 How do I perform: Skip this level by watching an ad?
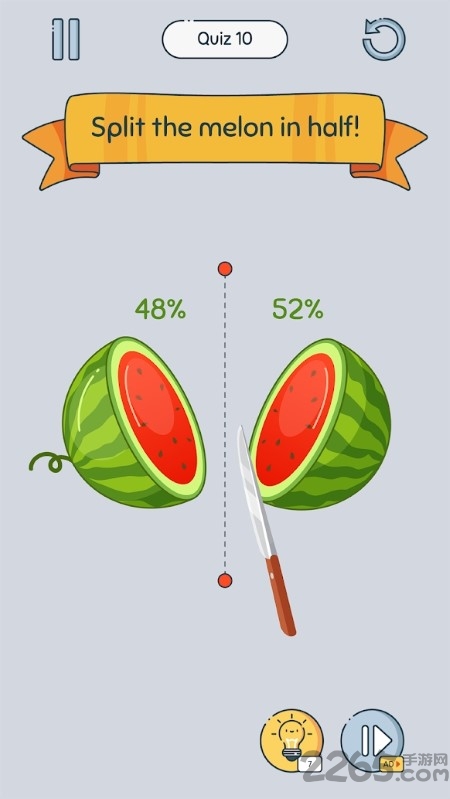(373, 740)
